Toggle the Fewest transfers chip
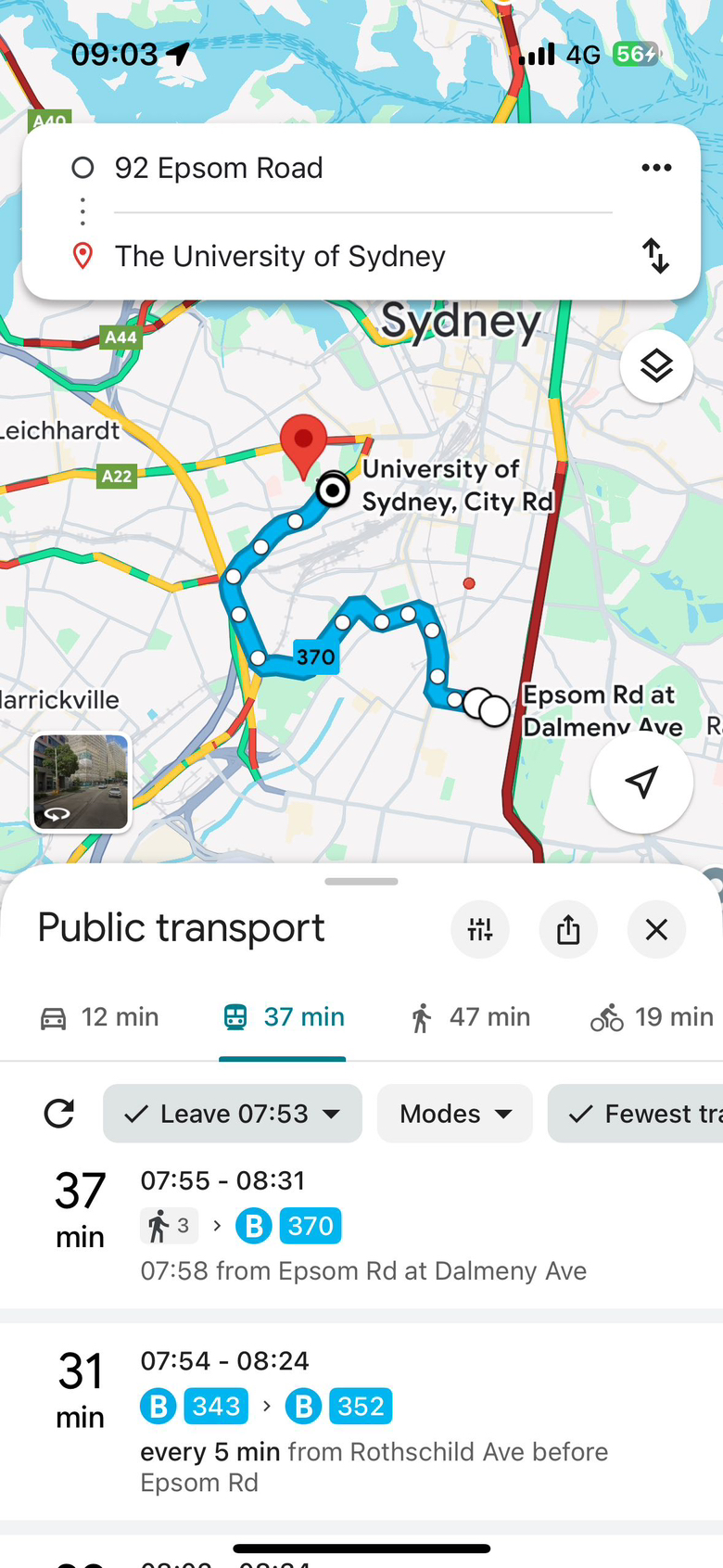The image size is (723, 1568). pyautogui.click(x=636, y=1114)
